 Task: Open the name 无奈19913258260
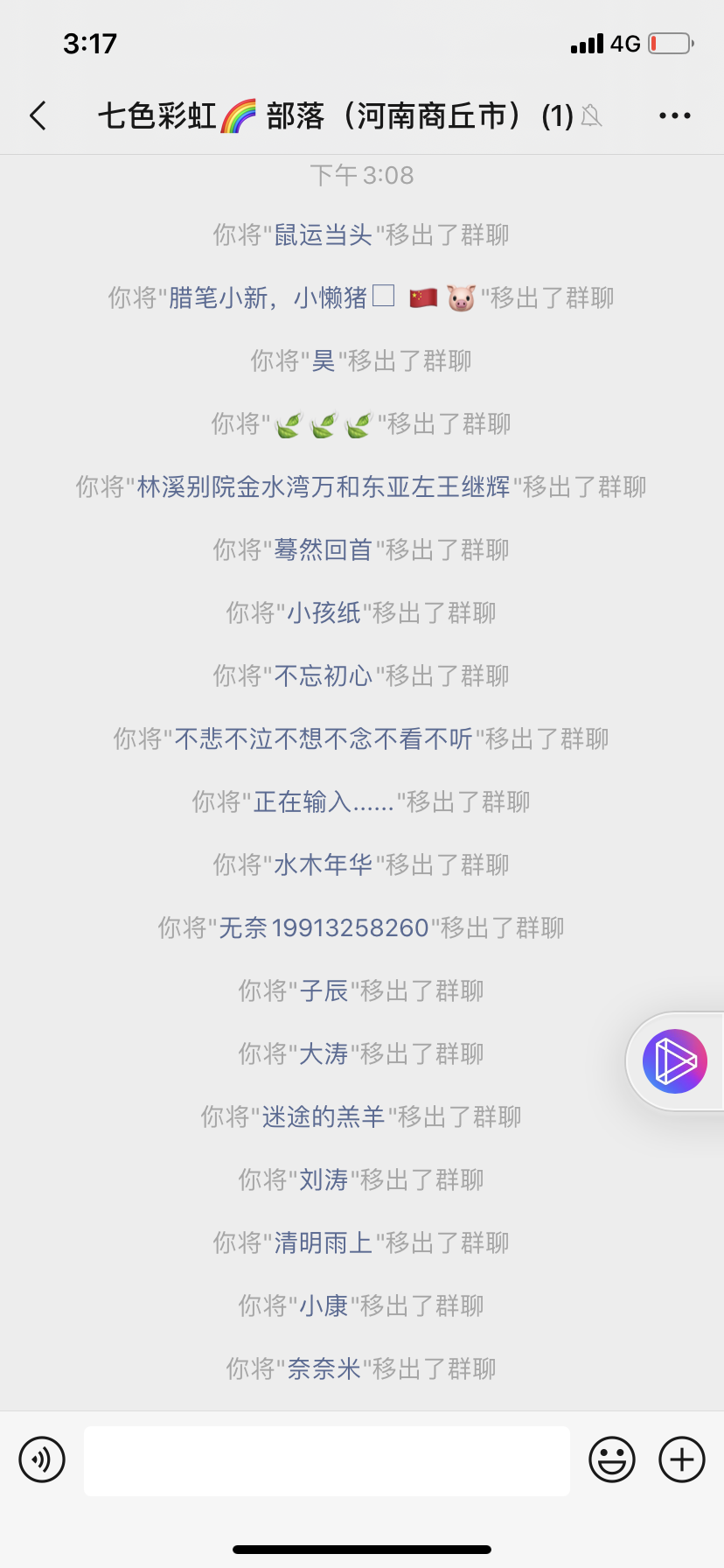(324, 927)
